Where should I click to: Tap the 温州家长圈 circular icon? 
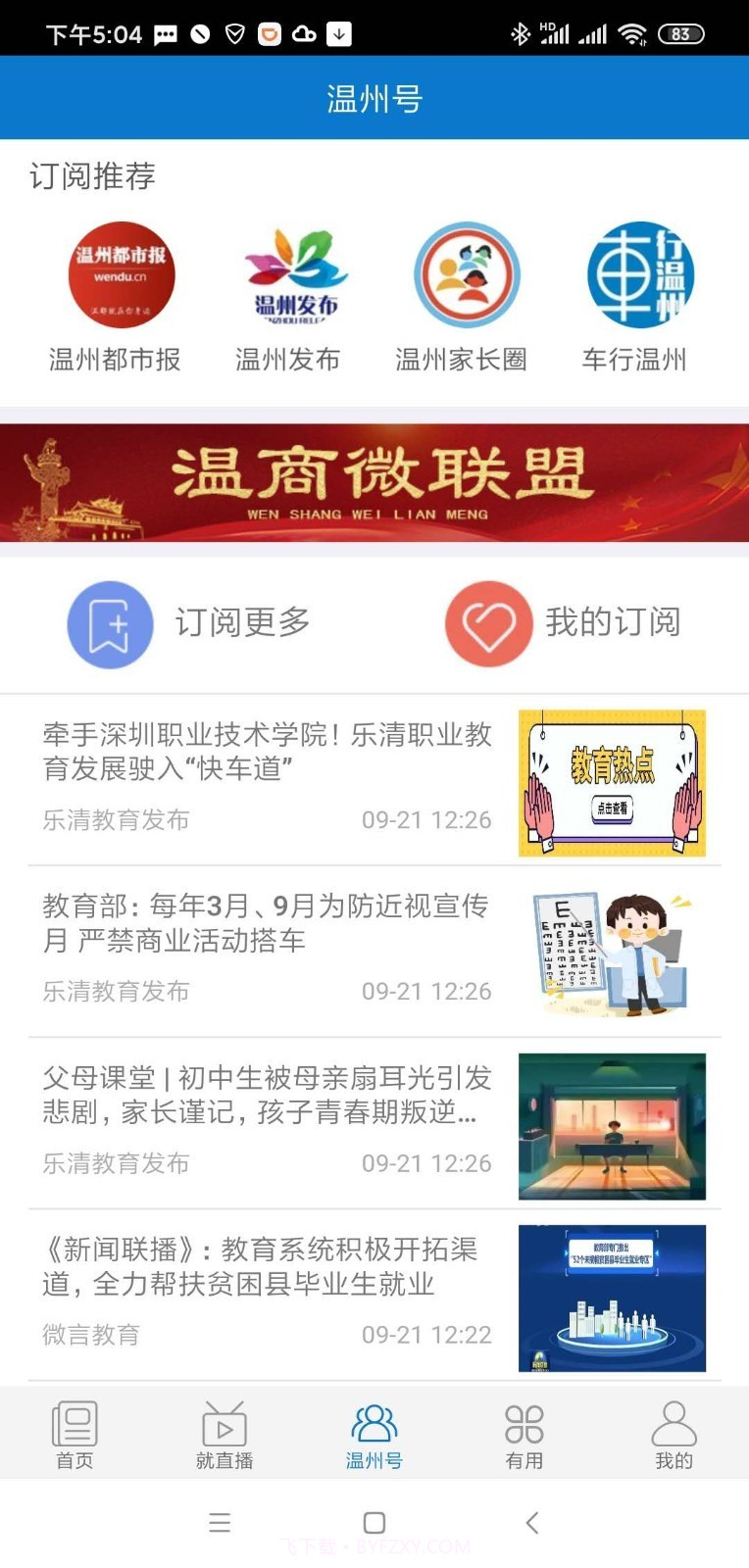point(463,275)
